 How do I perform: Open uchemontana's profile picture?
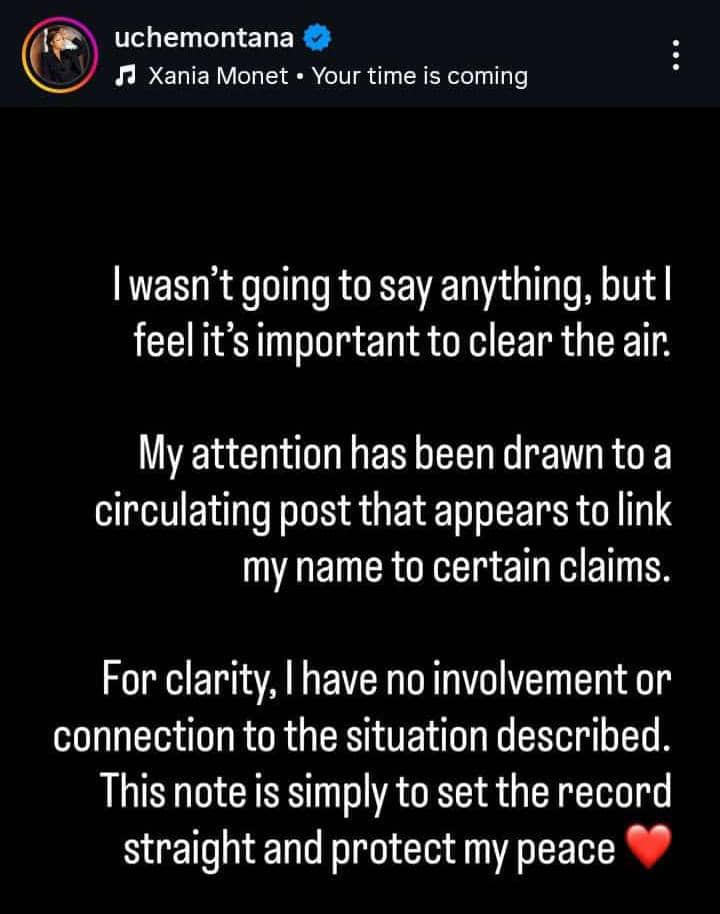tap(58, 53)
